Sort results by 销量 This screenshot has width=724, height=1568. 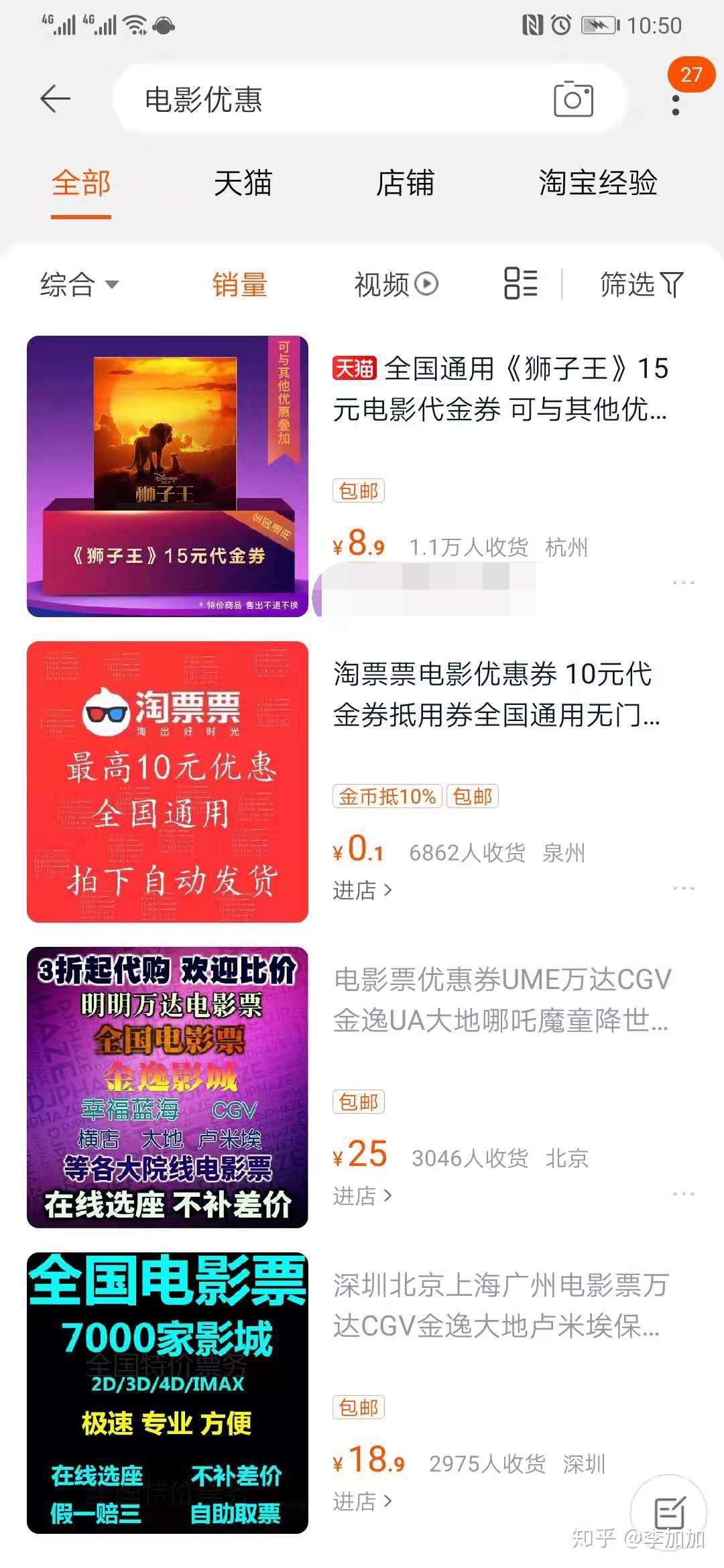[239, 284]
